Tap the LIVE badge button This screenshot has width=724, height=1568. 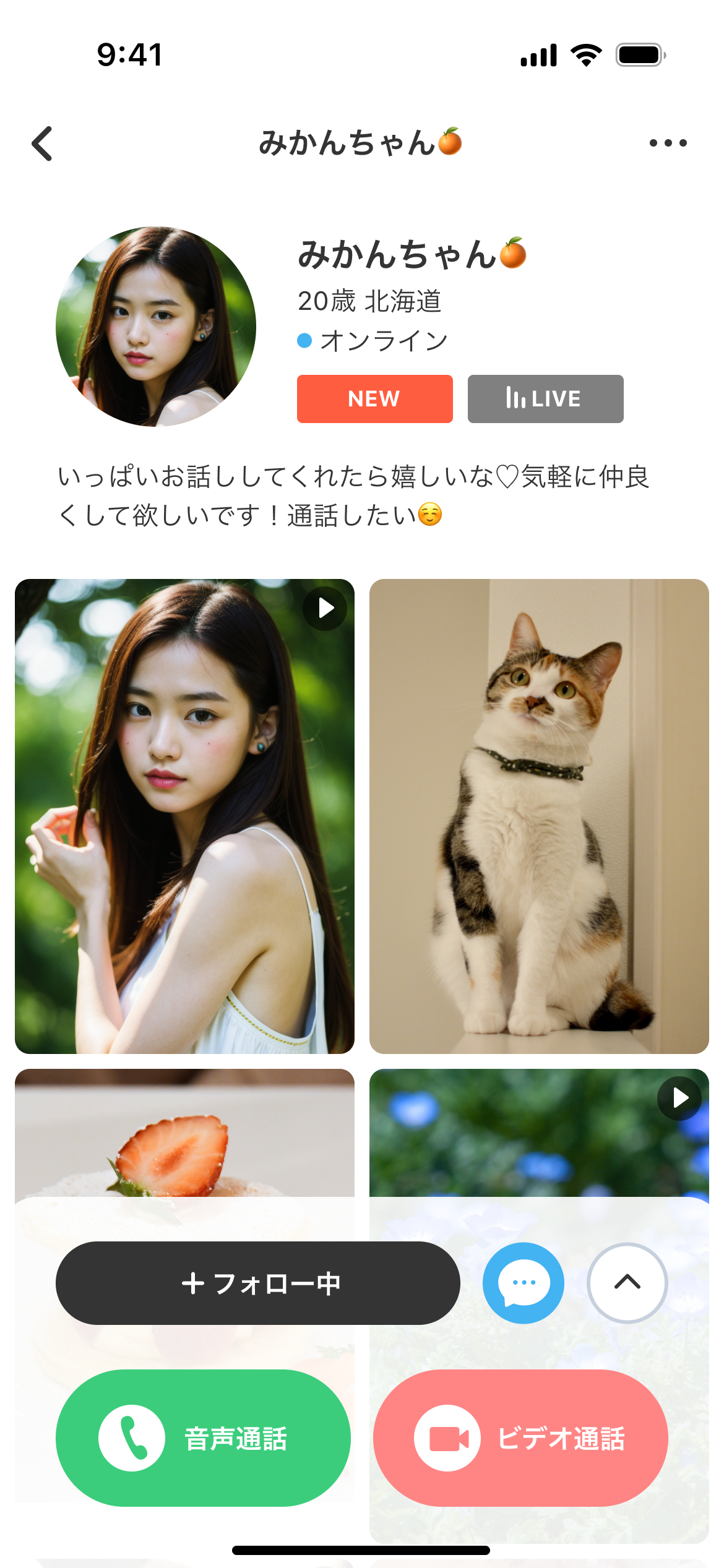(x=545, y=399)
